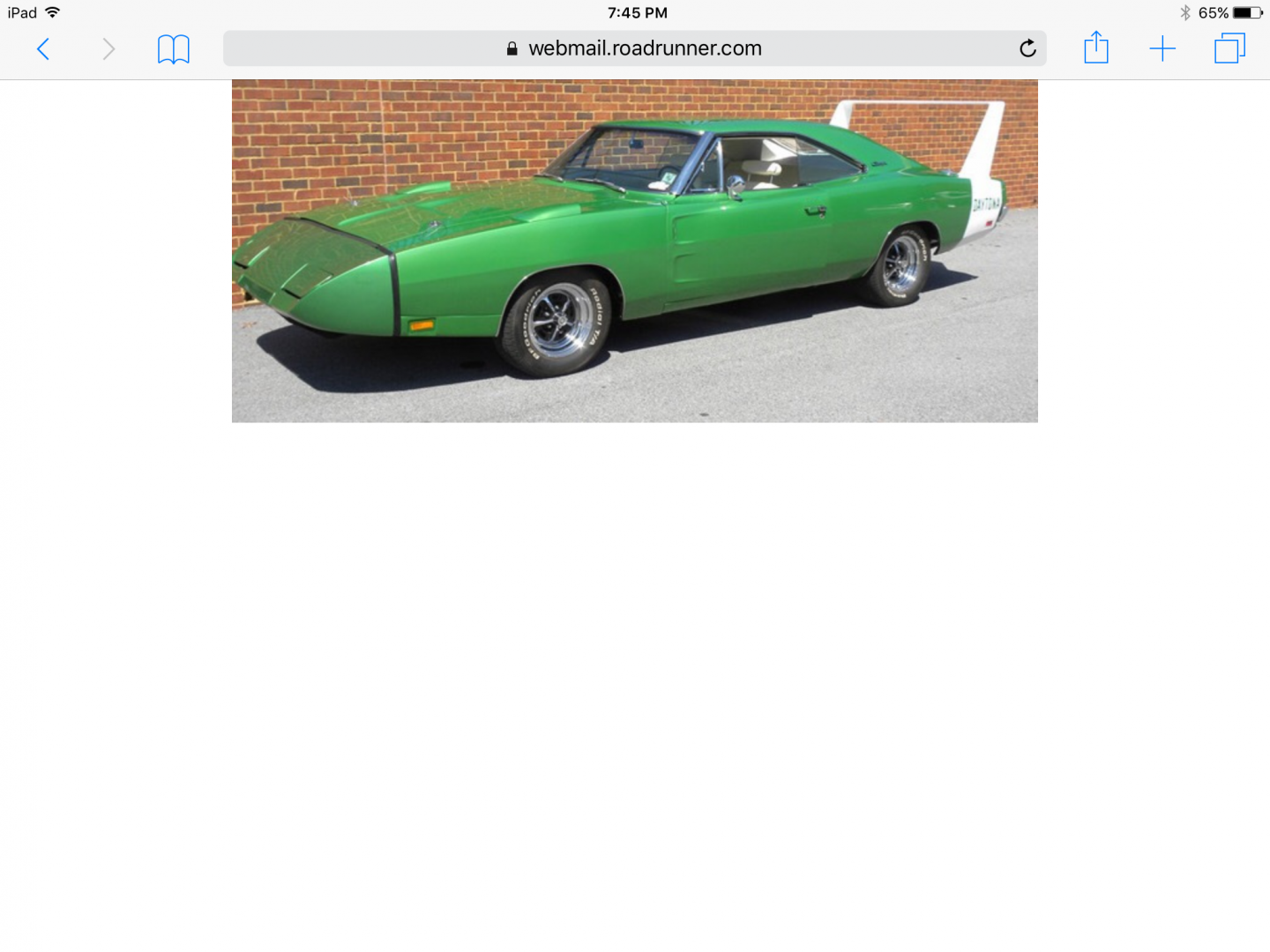Open the share sheet
Image resolution: width=1270 pixels, height=952 pixels.
[1095, 48]
